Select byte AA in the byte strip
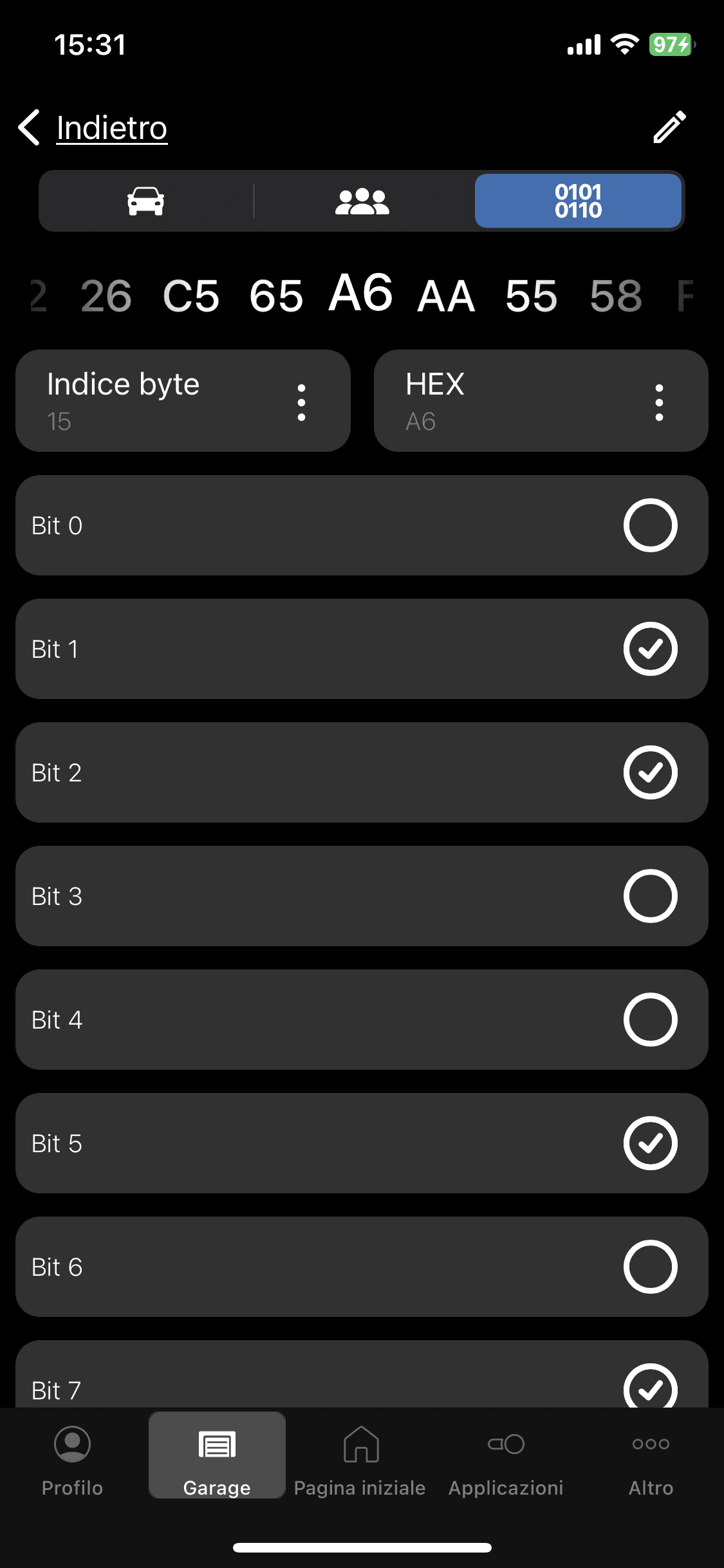Viewport: 724px width, 1568px height. click(446, 295)
